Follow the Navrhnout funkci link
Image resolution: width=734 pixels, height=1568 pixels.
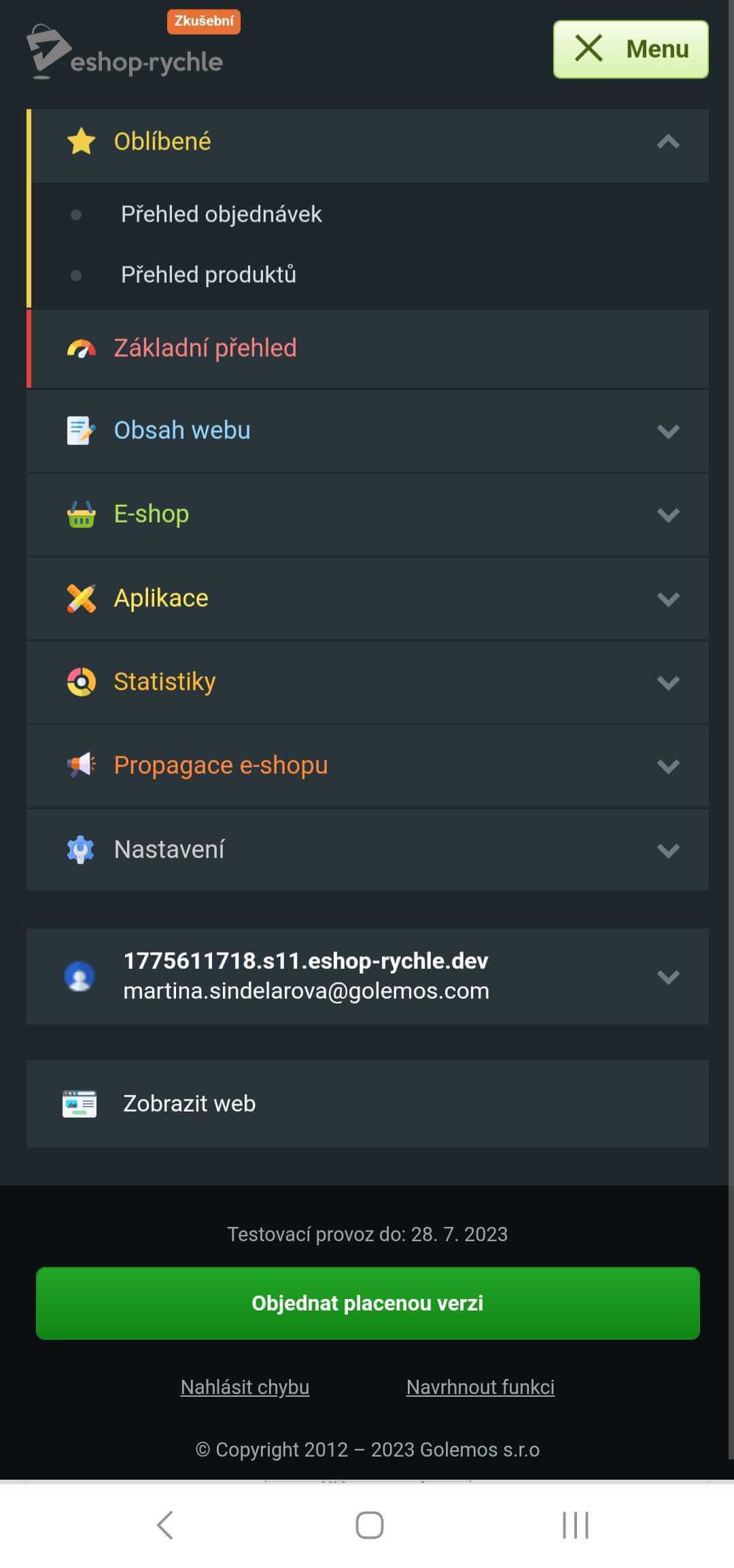coord(480,1387)
